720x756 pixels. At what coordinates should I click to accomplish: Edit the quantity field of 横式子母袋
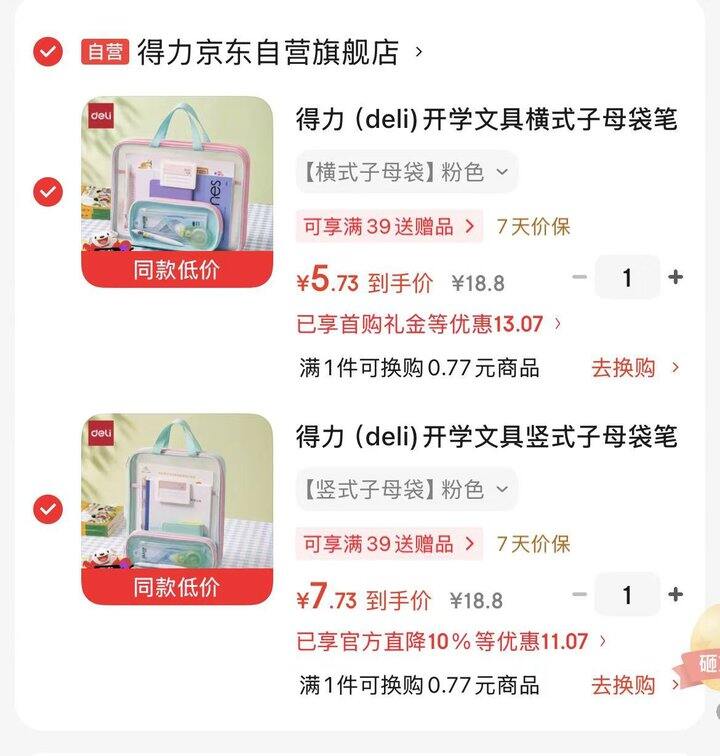627,278
